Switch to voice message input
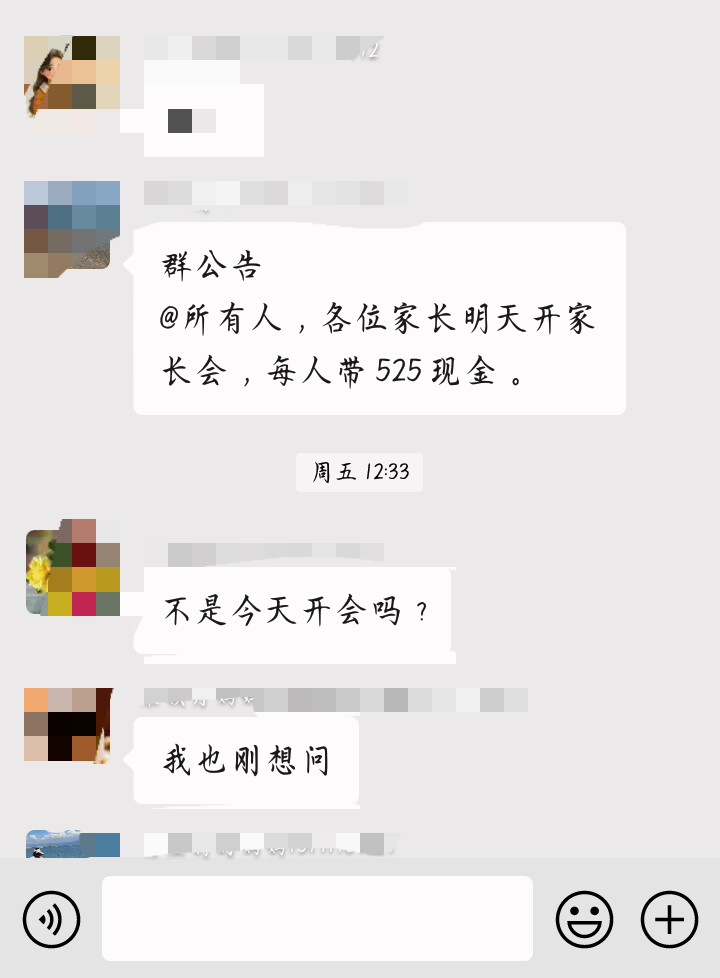The width and height of the screenshot is (720, 978). 51,919
